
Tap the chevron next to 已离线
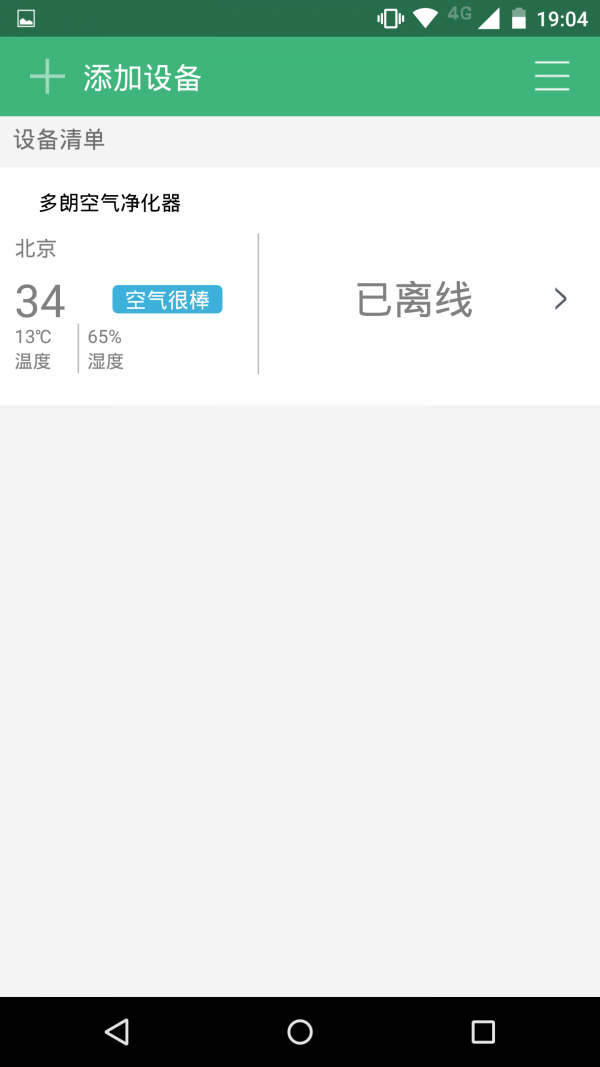[x=561, y=299]
